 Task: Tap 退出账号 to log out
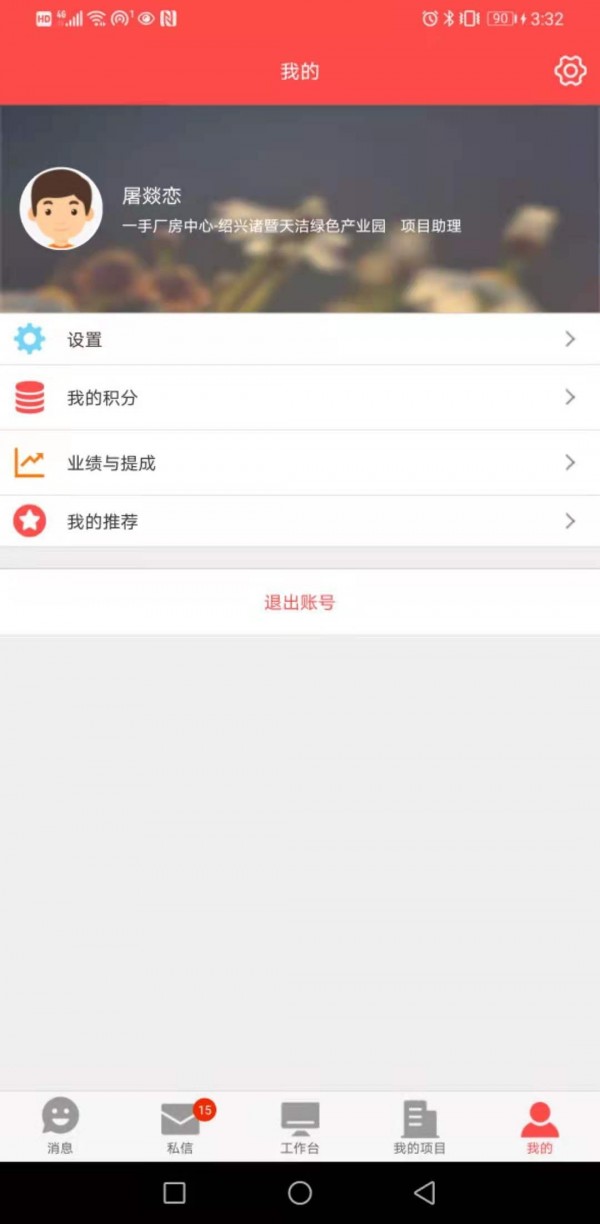tap(299, 602)
